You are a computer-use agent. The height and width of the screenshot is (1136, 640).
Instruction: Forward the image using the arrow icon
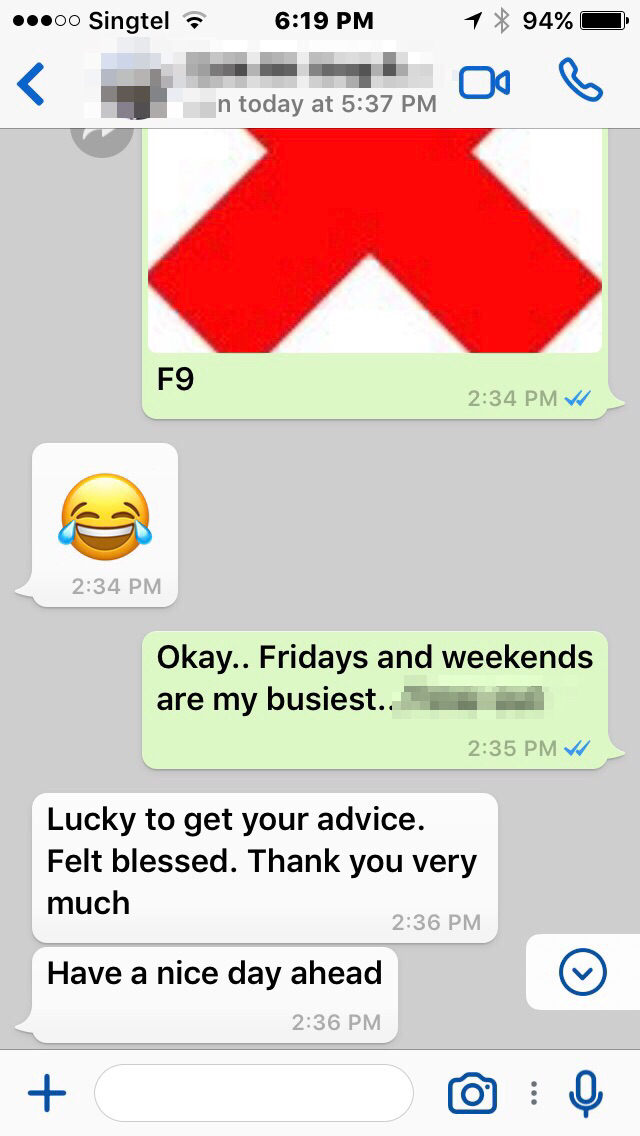[x=102, y=142]
